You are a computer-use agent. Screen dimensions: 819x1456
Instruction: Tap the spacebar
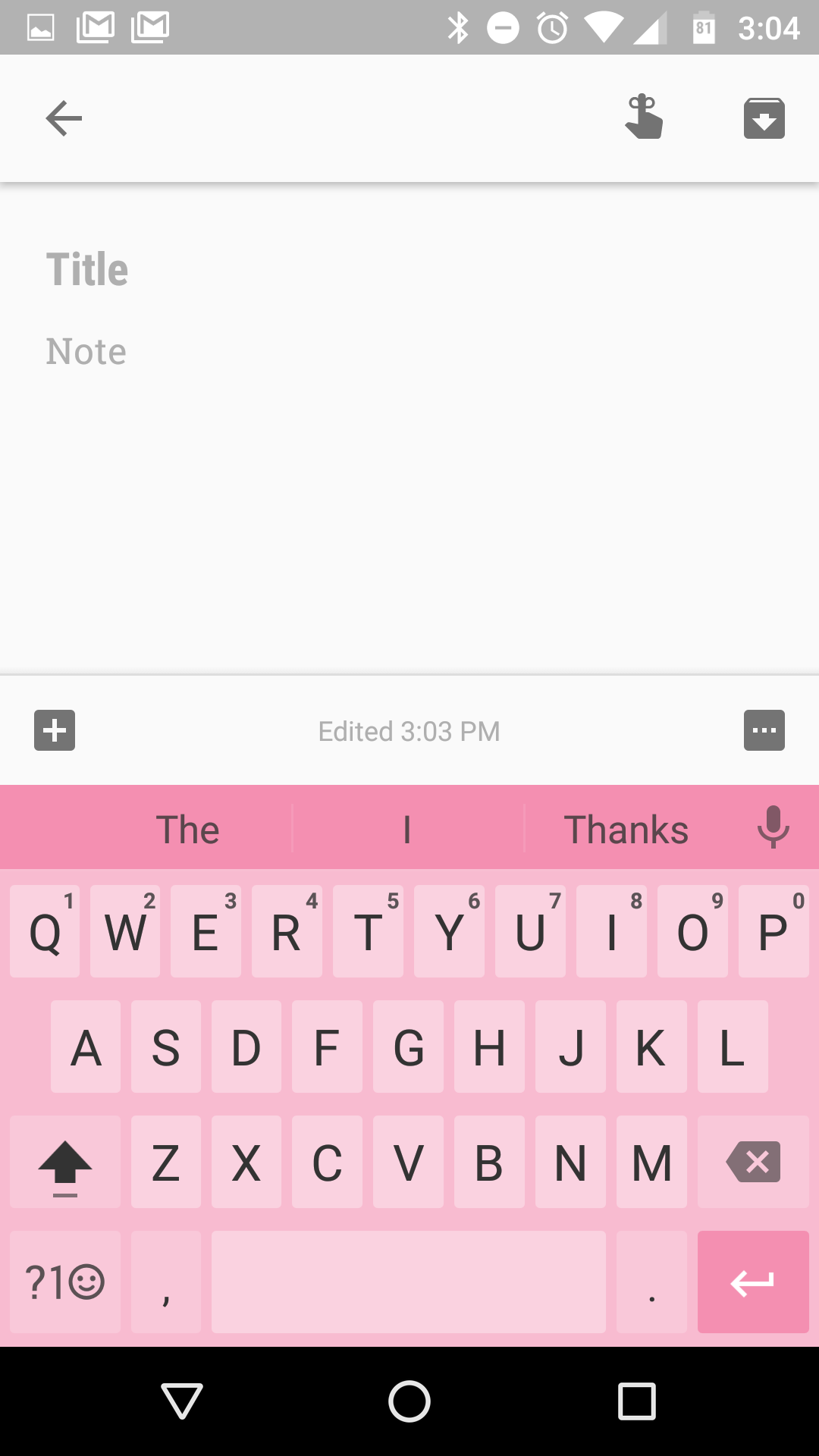click(408, 1282)
